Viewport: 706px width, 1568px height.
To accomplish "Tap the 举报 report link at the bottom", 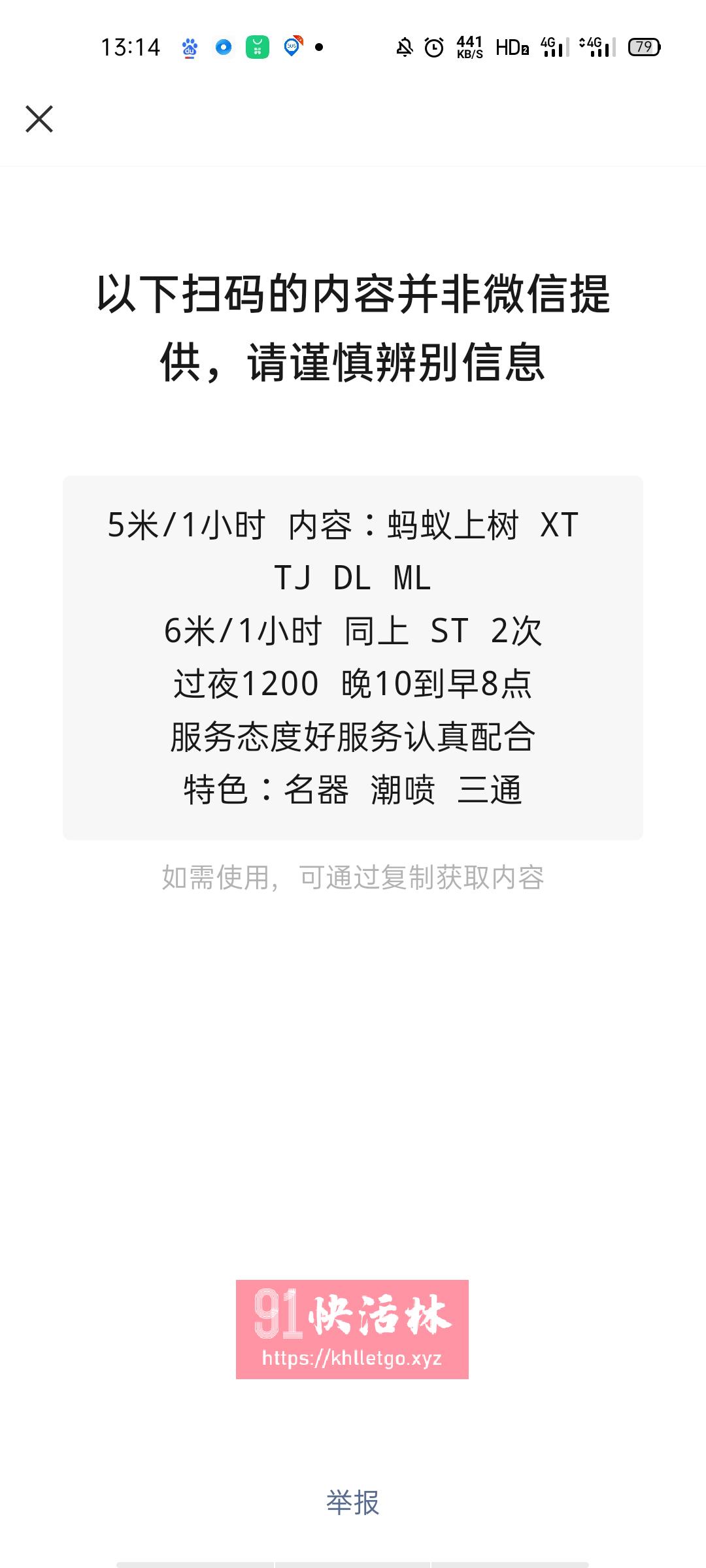I will [x=353, y=1501].
